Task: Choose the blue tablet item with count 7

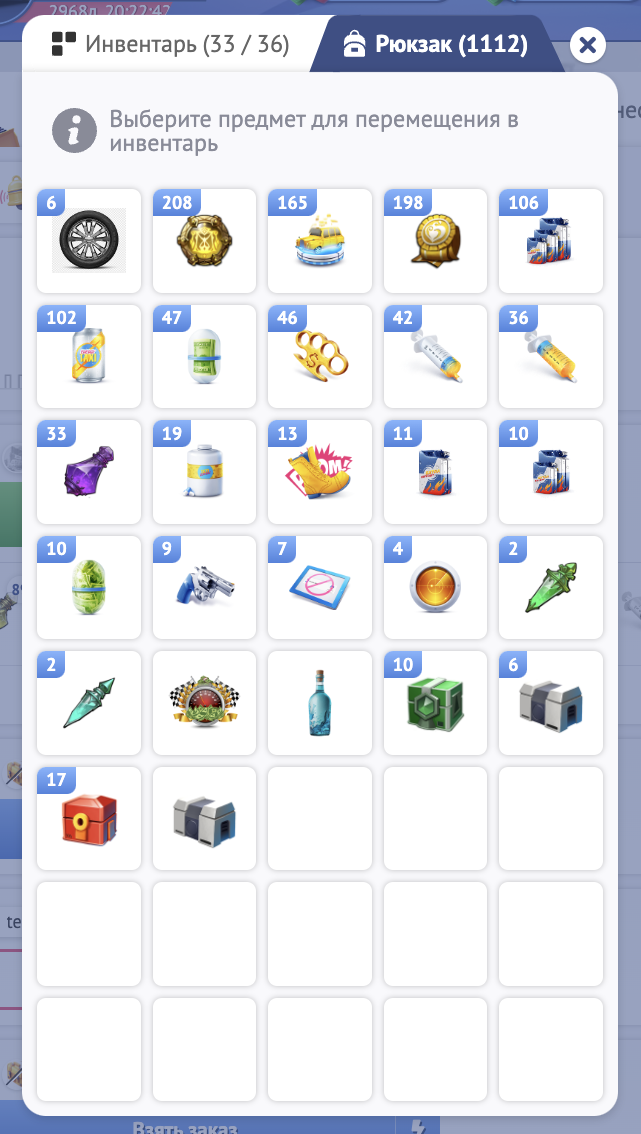Action: (320, 588)
